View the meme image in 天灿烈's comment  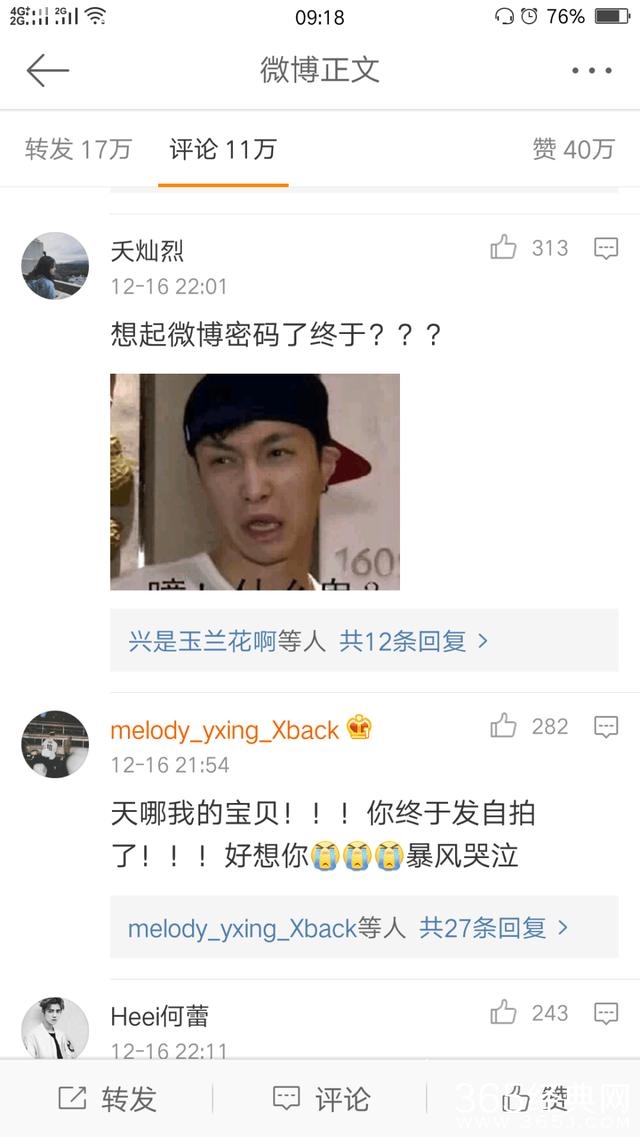click(254, 481)
